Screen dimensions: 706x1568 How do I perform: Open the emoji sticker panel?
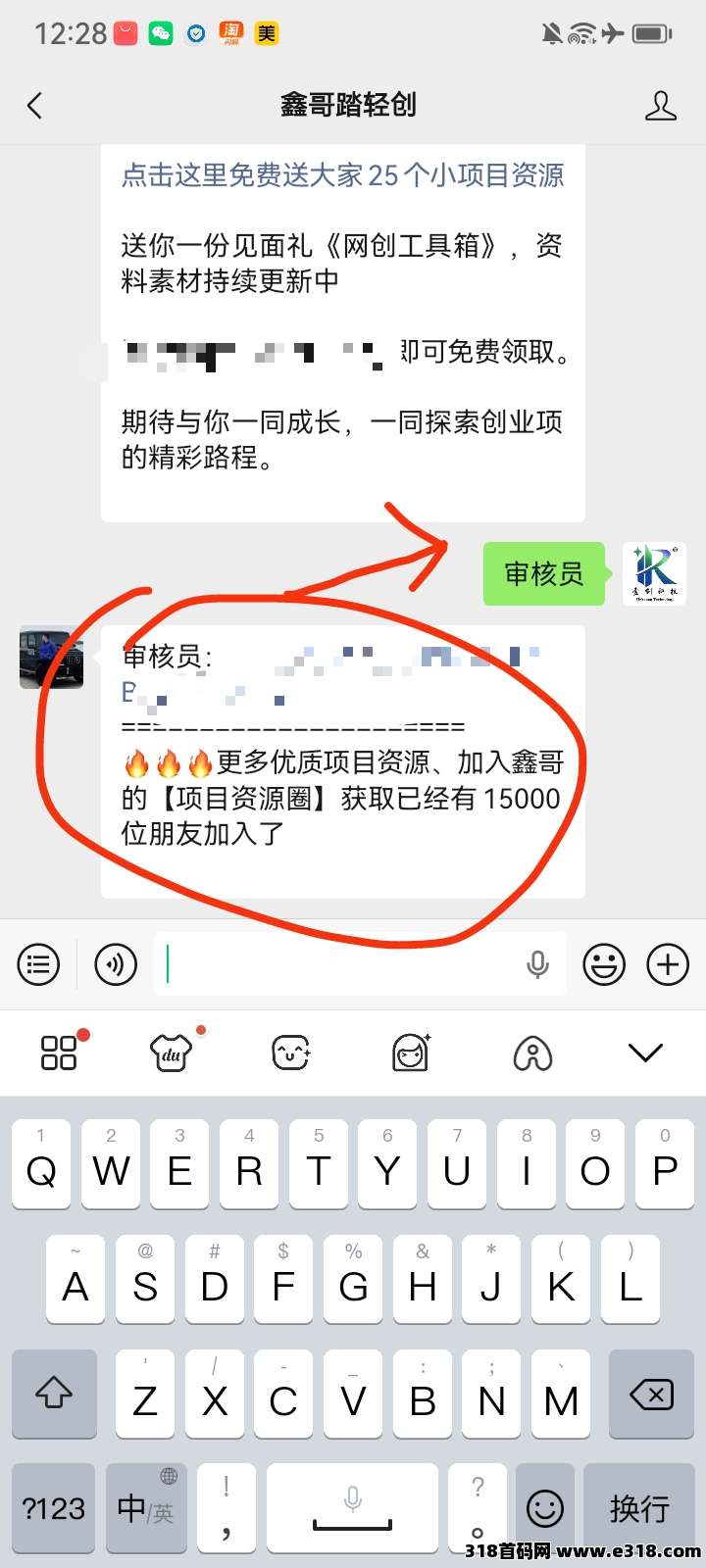click(604, 965)
